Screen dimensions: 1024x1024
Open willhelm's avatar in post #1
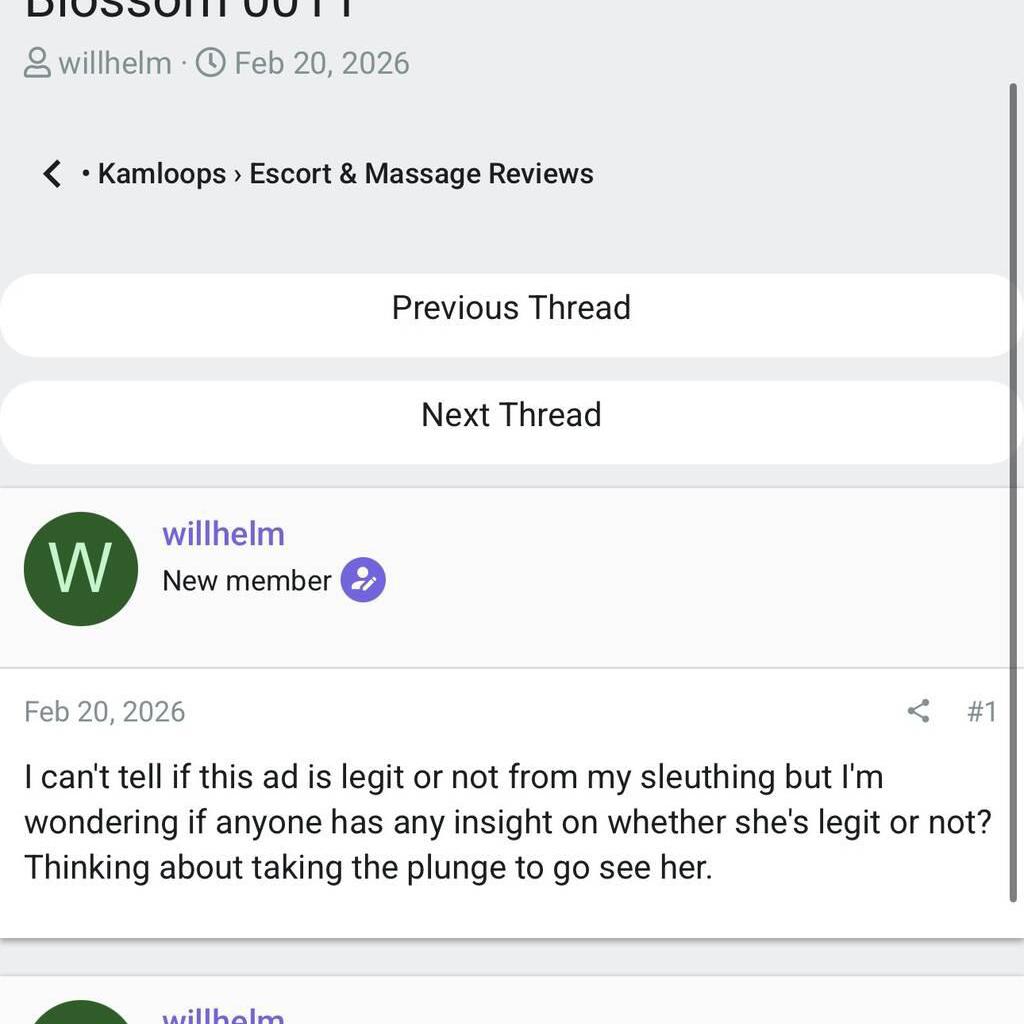[x=80, y=569]
